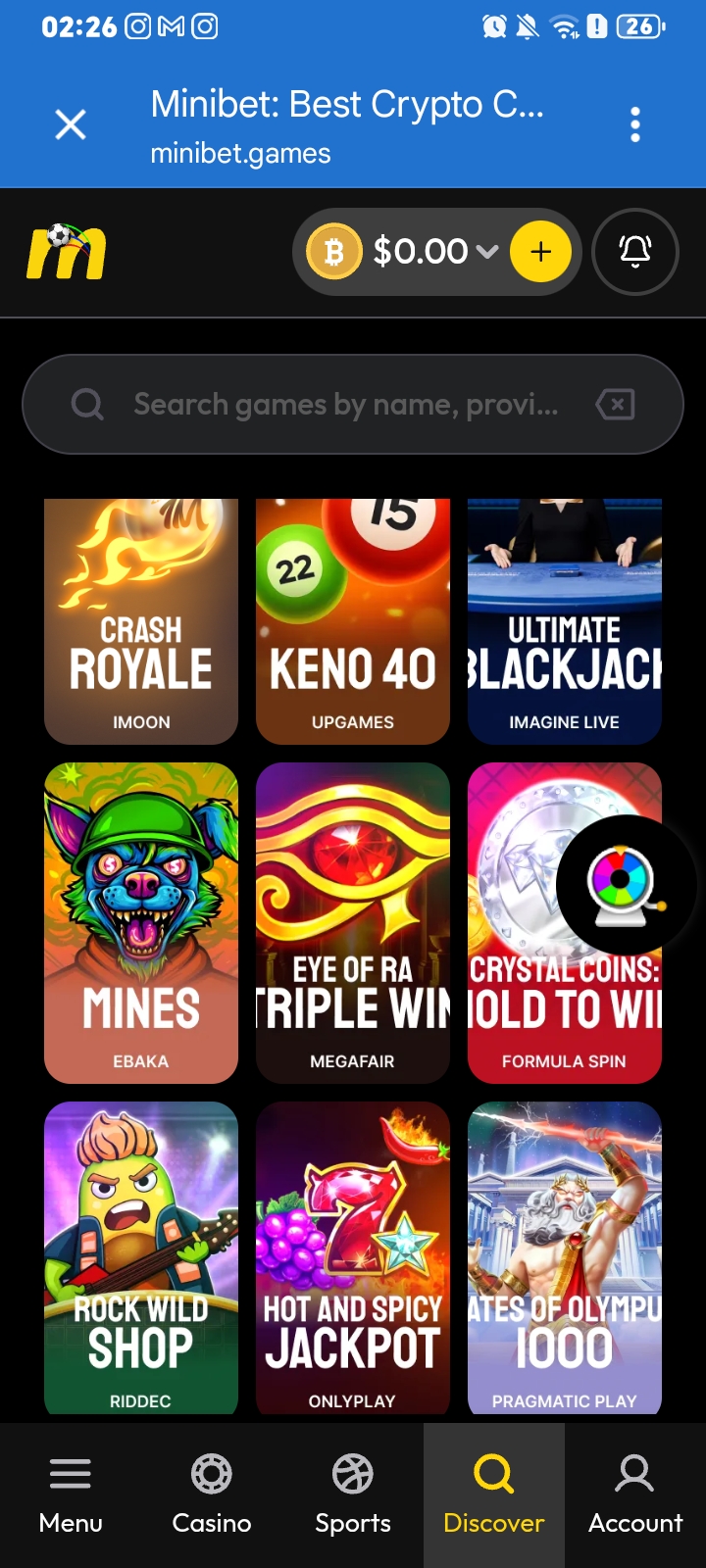Switch to the Casino tab
706x1568 pixels.
[212, 1495]
